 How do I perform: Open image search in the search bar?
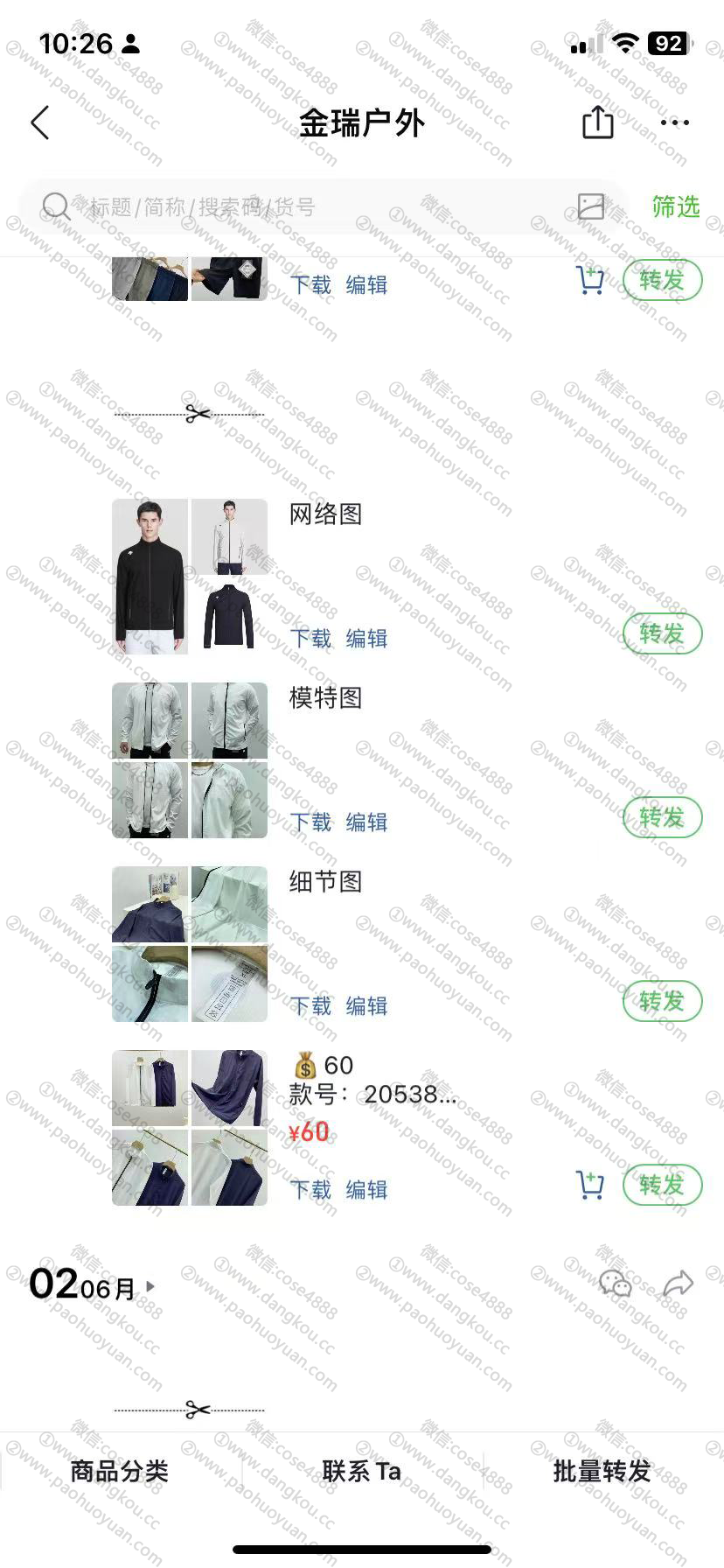[x=591, y=206]
